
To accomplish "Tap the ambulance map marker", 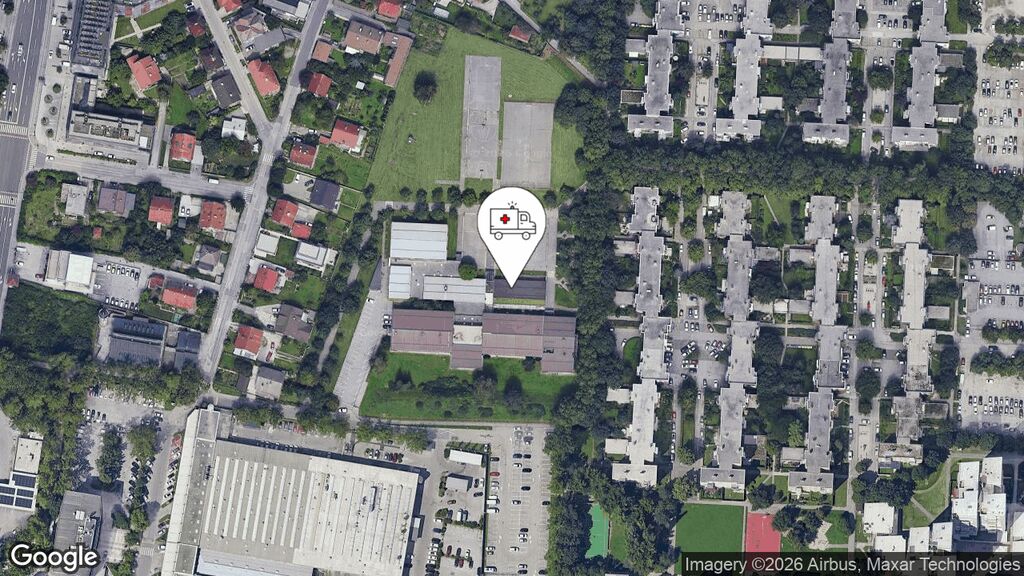I will (x=512, y=224).
